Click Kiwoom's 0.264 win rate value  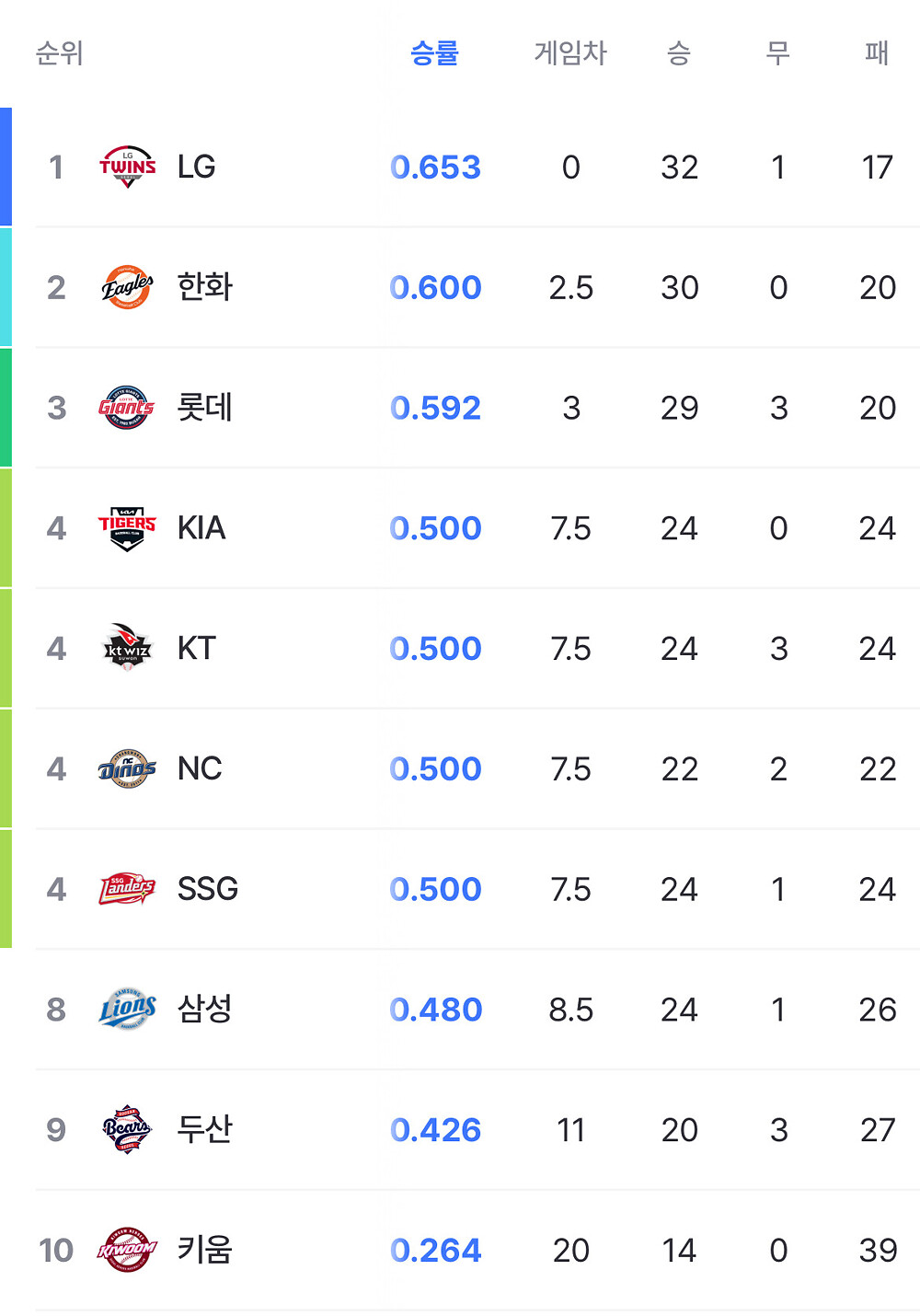tap(435, 1250)
